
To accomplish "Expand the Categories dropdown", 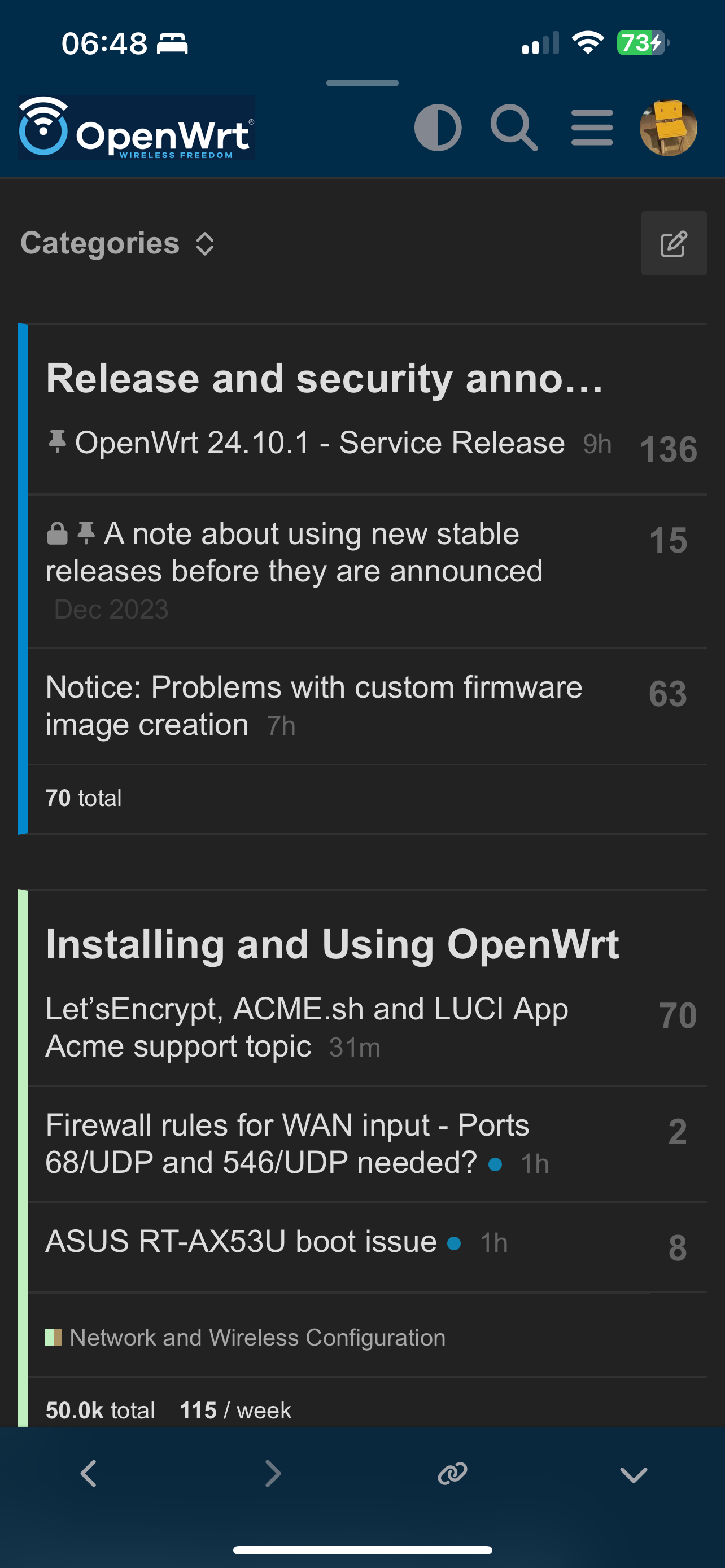I will (118, 243).
